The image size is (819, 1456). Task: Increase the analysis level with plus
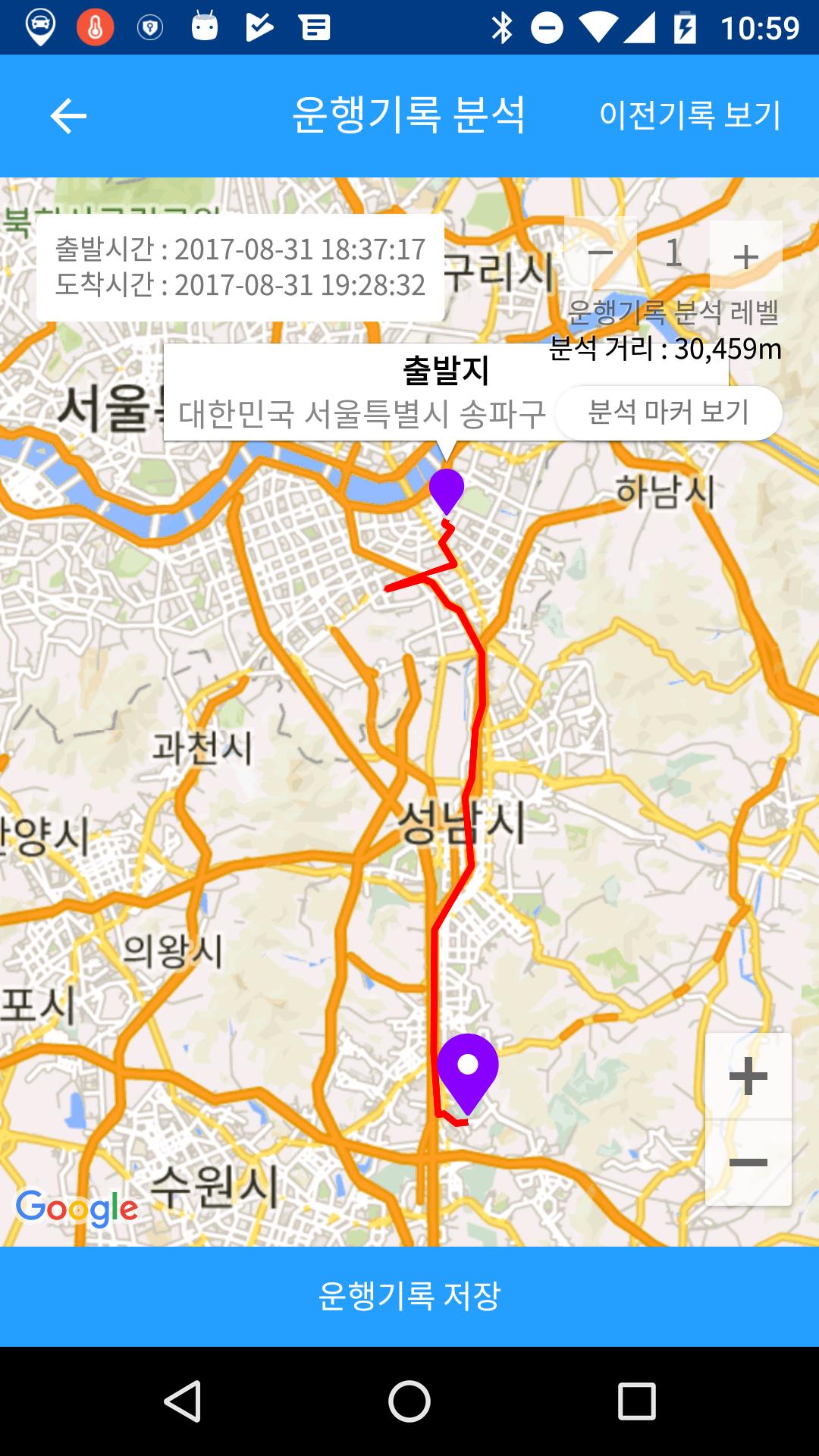746,256
